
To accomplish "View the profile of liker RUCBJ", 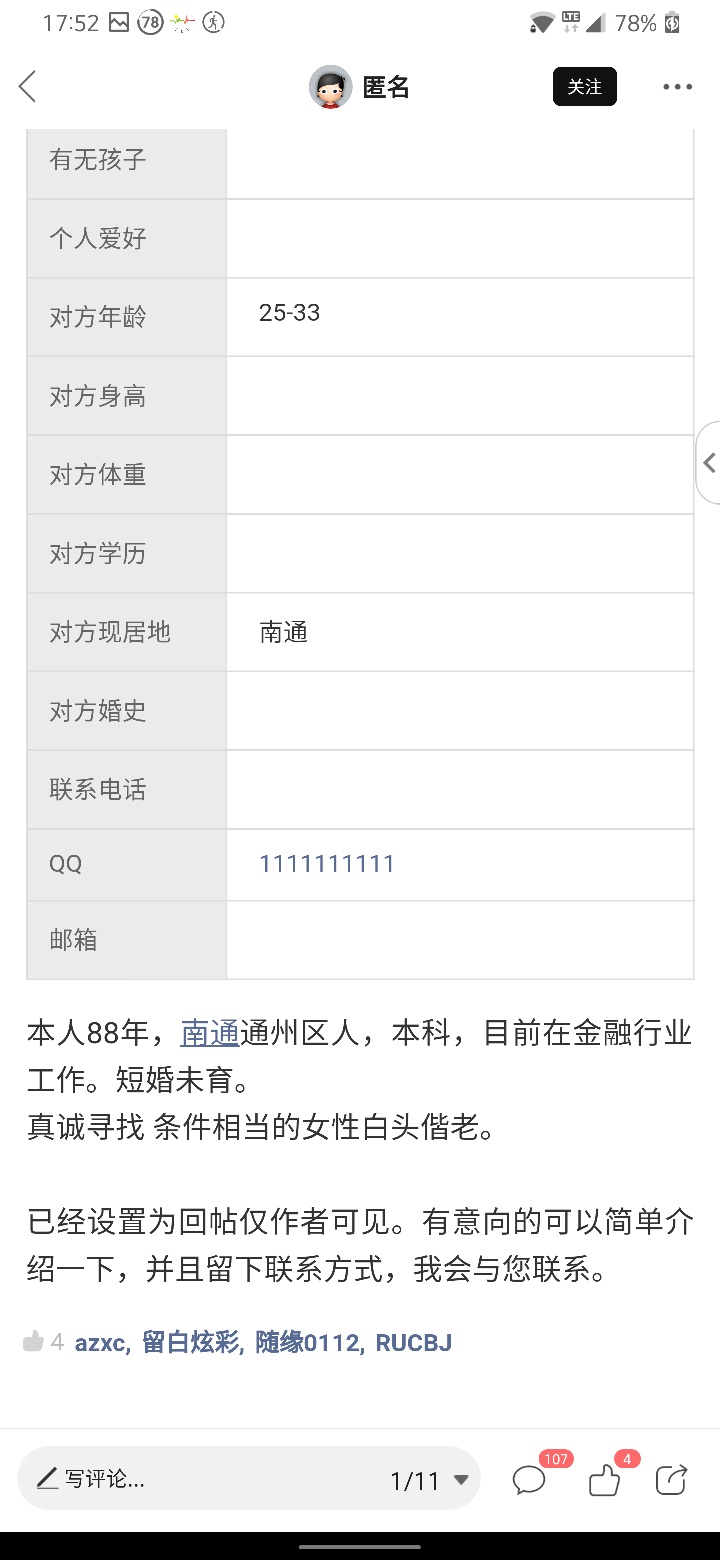I will (x=413, y=1343).
